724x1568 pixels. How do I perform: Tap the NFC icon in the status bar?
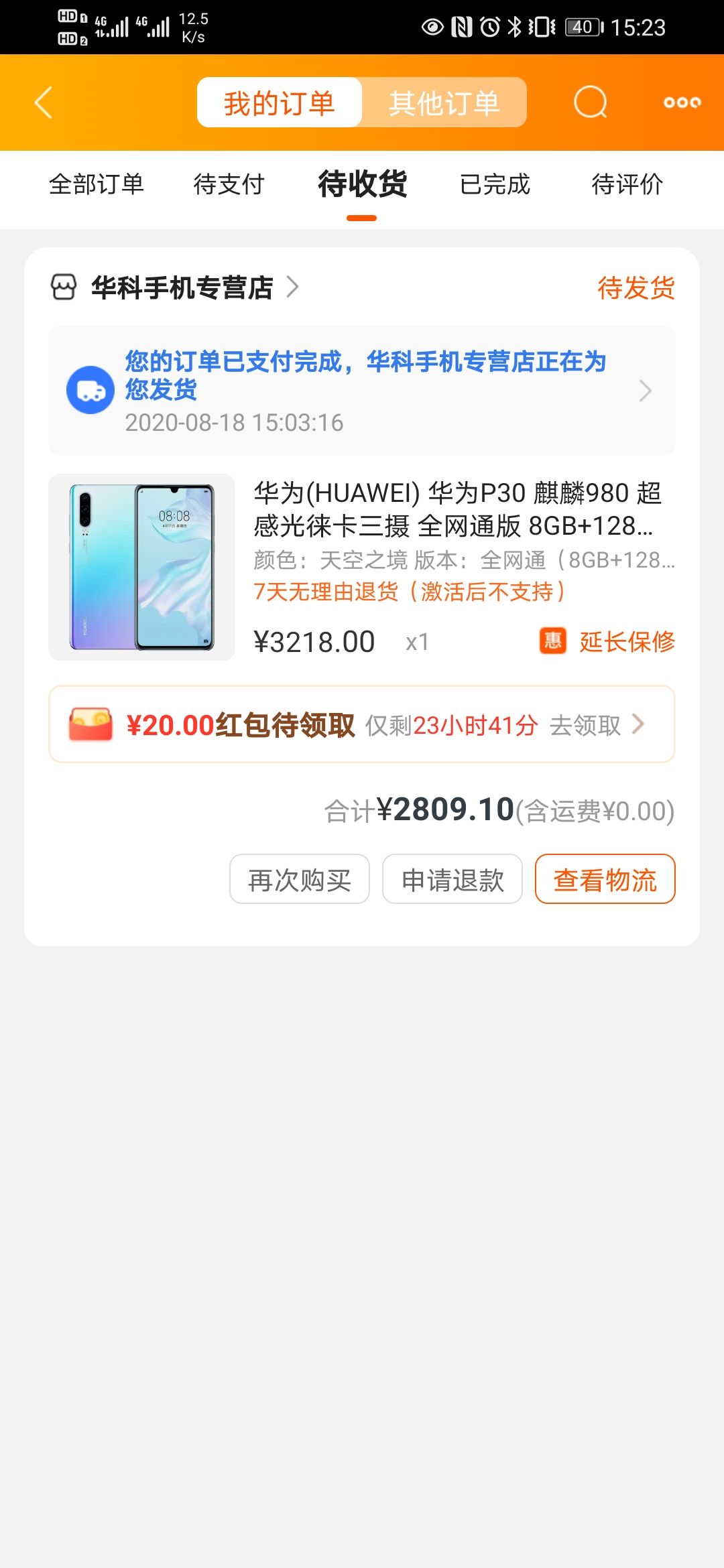point(461,27)
